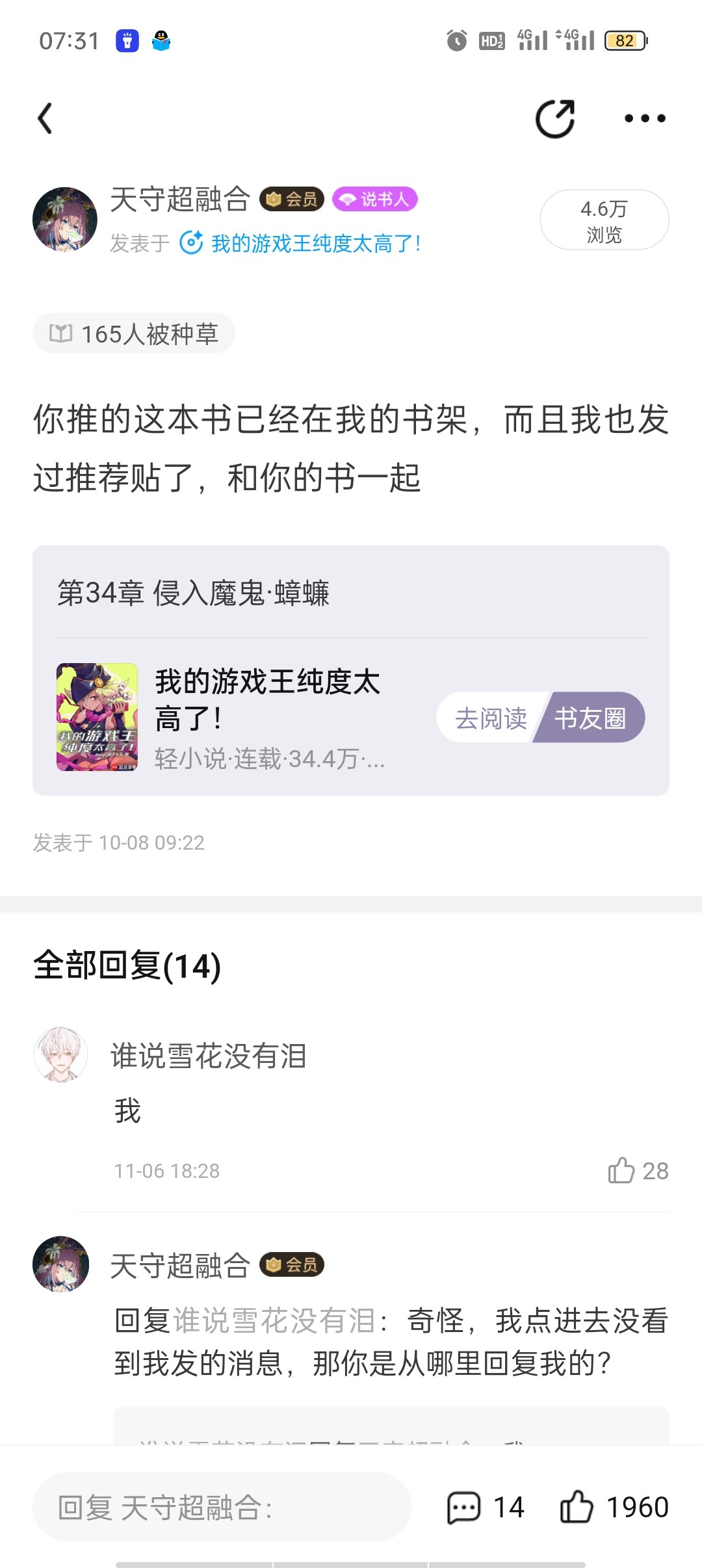The image size is (702, 1568).
Task: Like the reply by 谁说雪花没有泪
Action: [621, 1171]
